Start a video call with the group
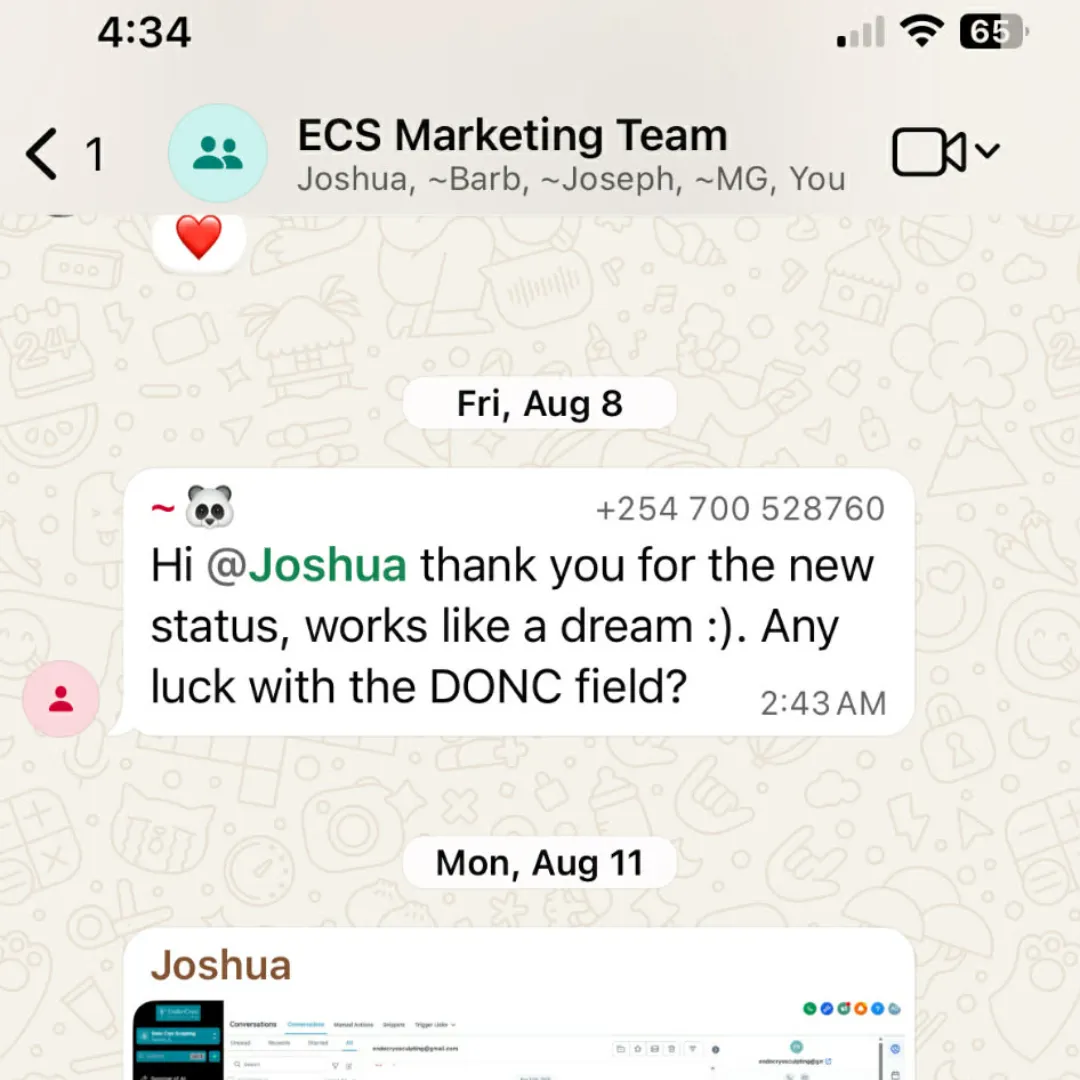This screenshot has width=1080, height=1080. (928, 153)
